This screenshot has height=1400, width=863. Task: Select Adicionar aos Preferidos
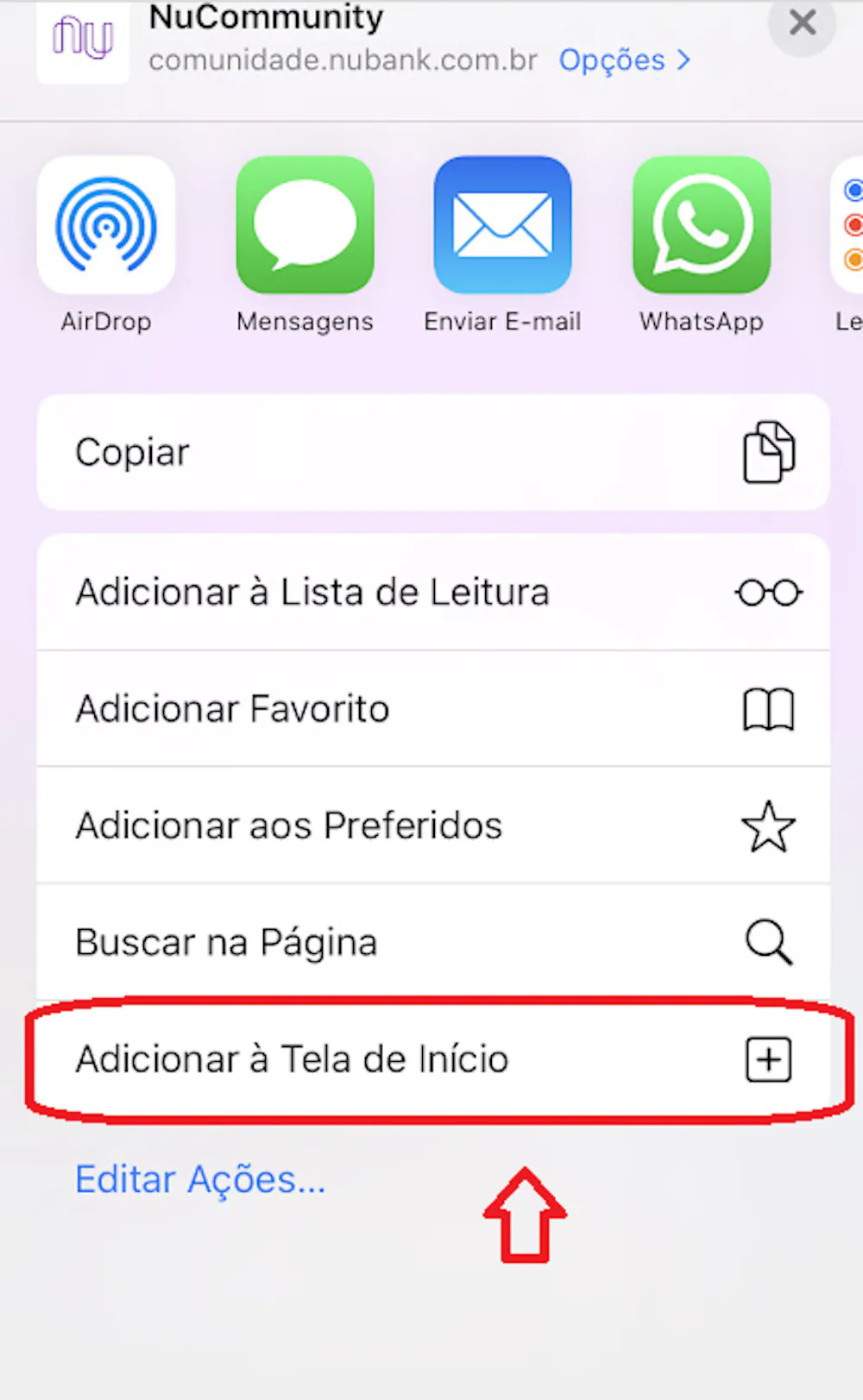432,826
